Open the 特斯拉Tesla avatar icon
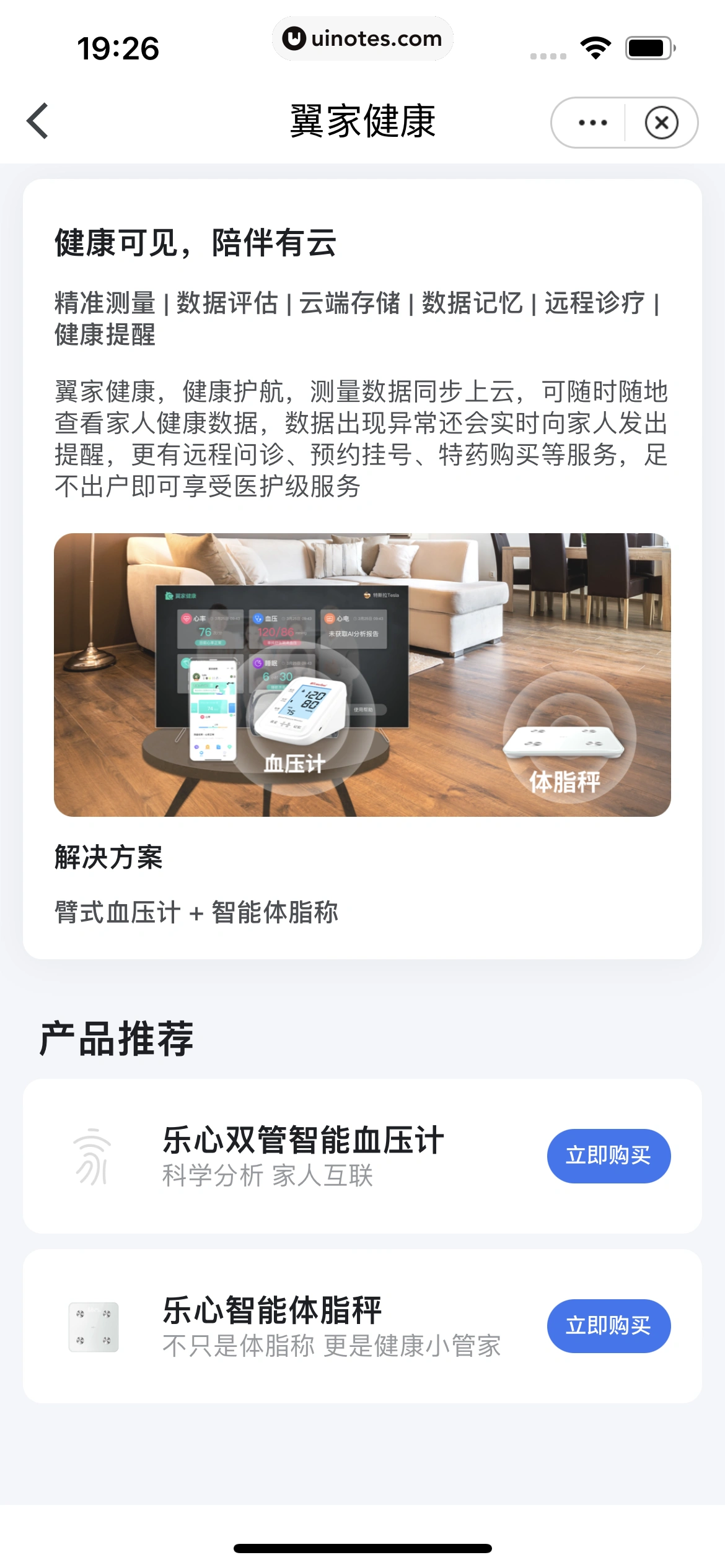This screenshot has height=1568, width=725. [367, 595]
